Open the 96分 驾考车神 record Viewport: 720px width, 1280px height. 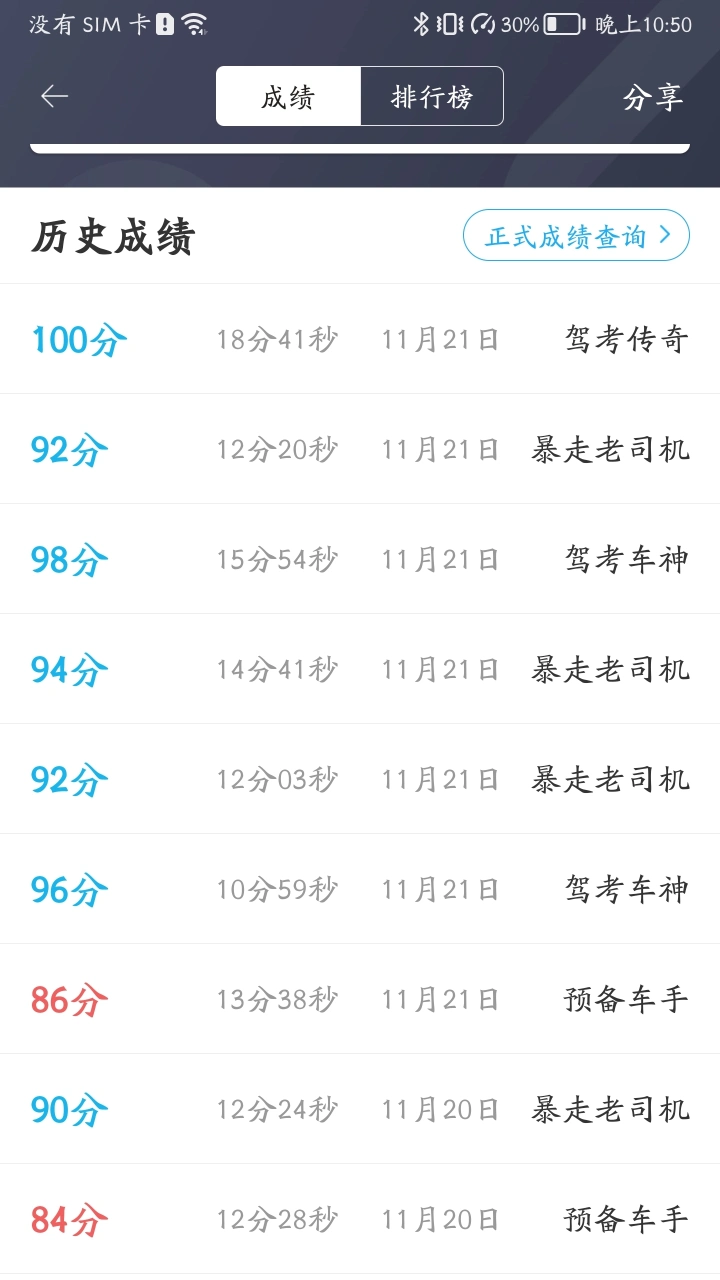pyautogui.click(x=360, y=889)
